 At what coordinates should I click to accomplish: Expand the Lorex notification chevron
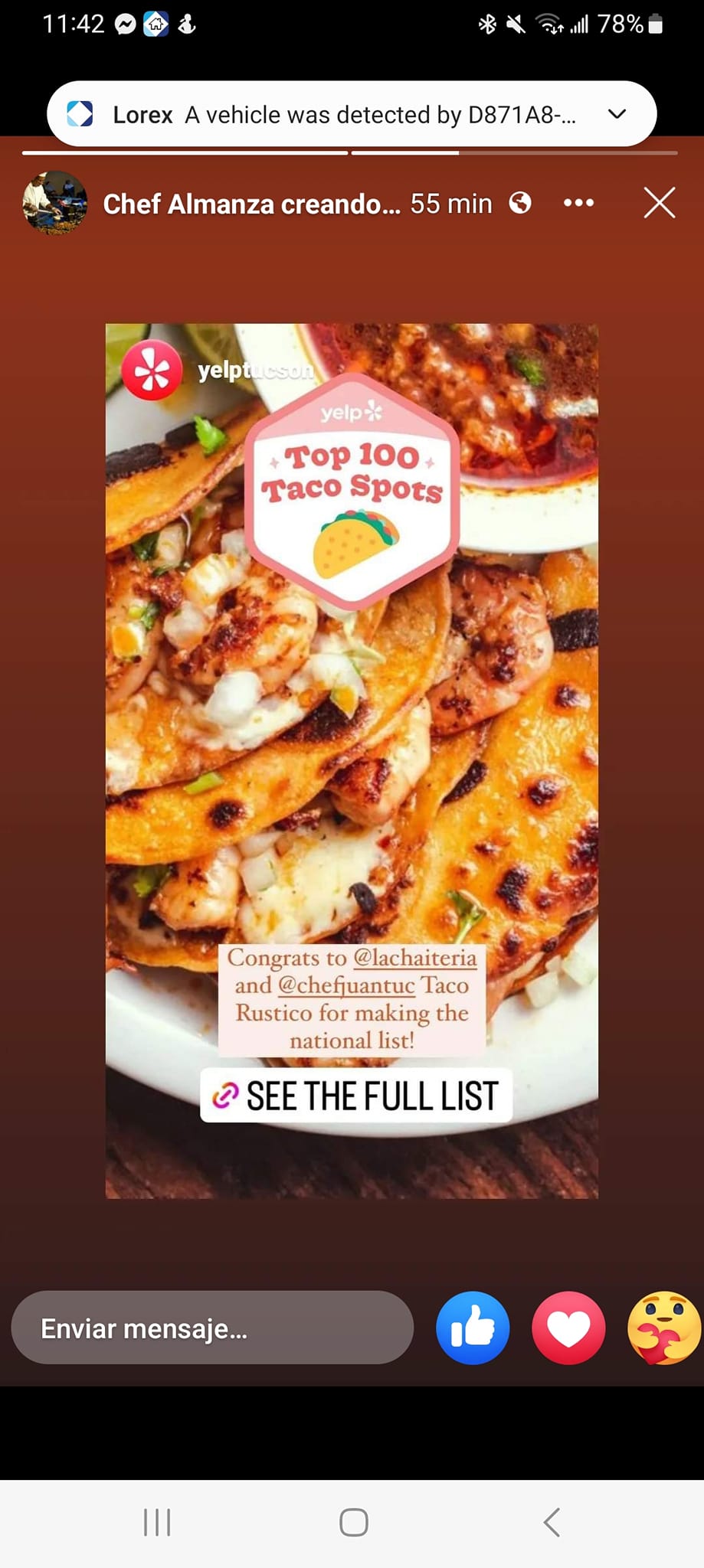point(617,114)
